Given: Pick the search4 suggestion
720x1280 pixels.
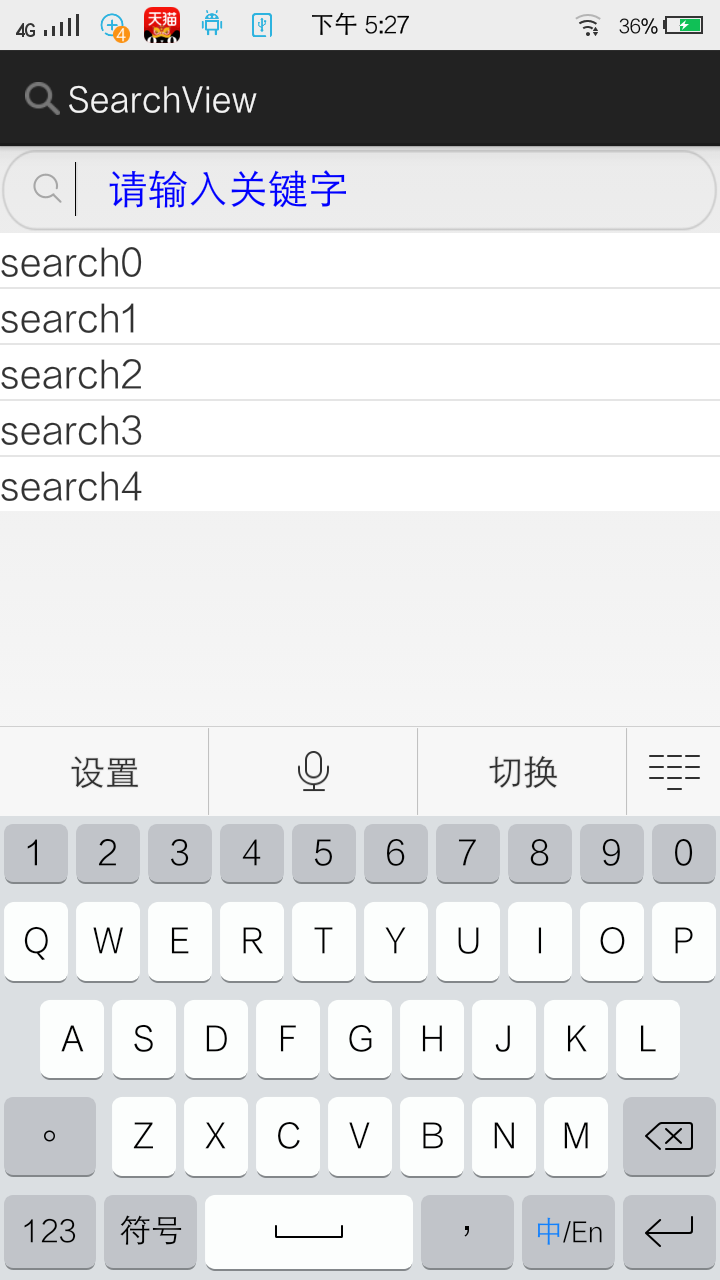Looking at the screenshot, I should pos(360,486).
